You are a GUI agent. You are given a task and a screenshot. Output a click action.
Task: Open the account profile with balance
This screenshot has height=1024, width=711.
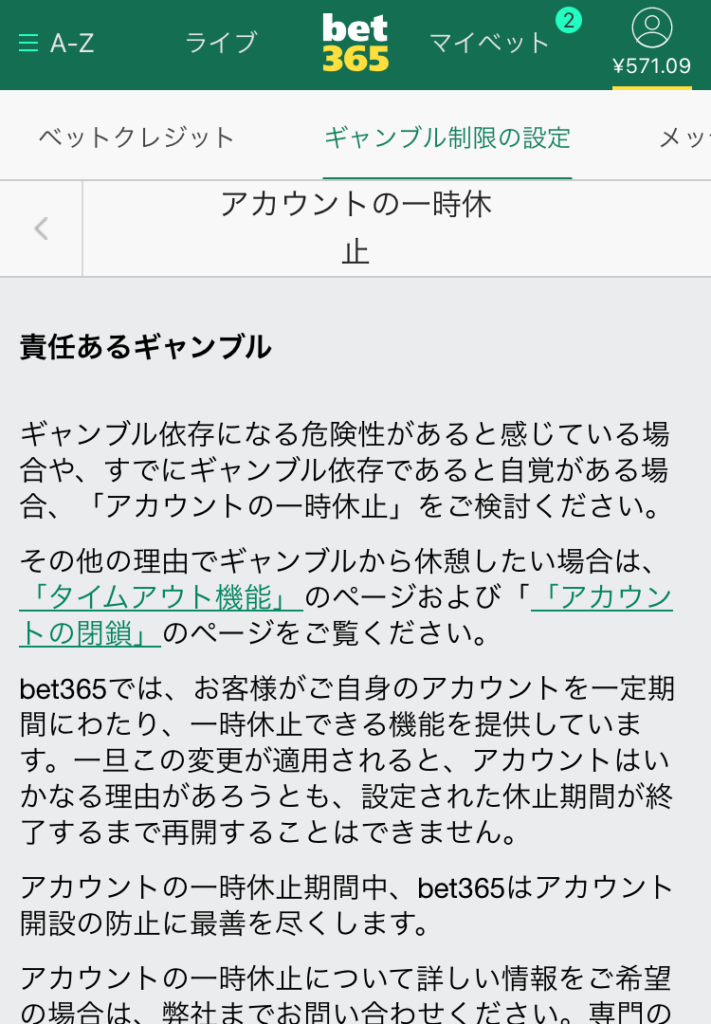click(651, 45)
